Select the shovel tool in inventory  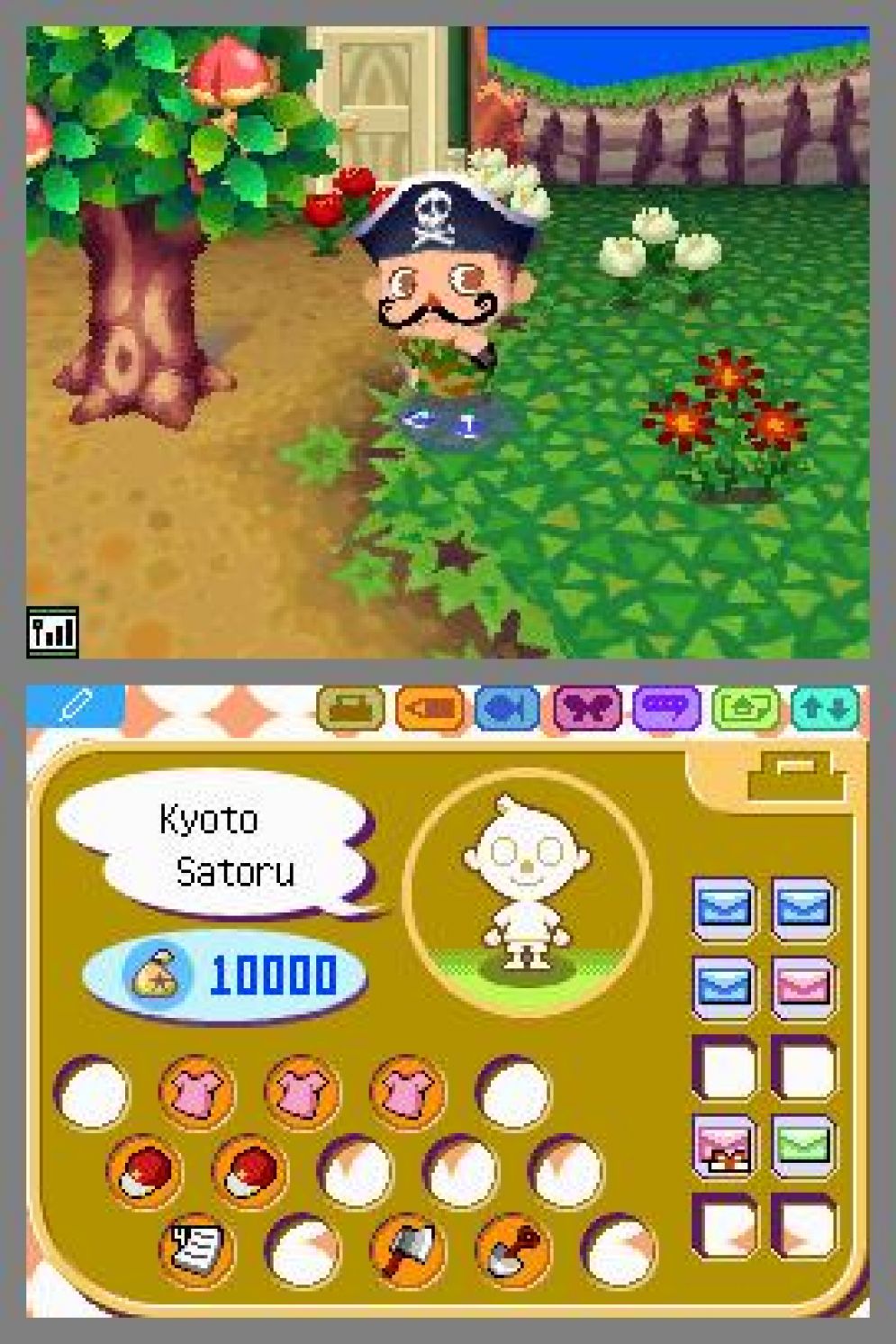click(512, 1249)
